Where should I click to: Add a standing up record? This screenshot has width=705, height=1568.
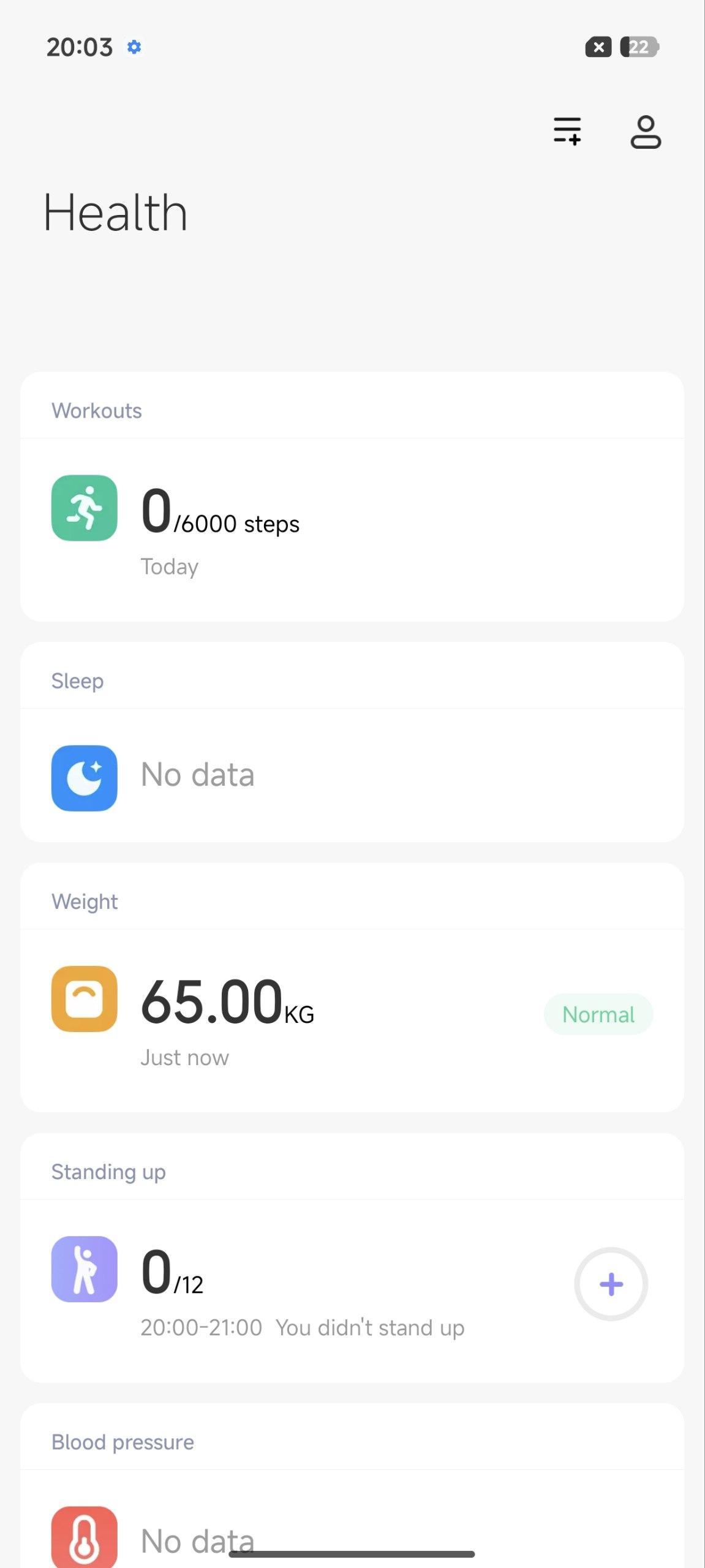point(611,1284)
